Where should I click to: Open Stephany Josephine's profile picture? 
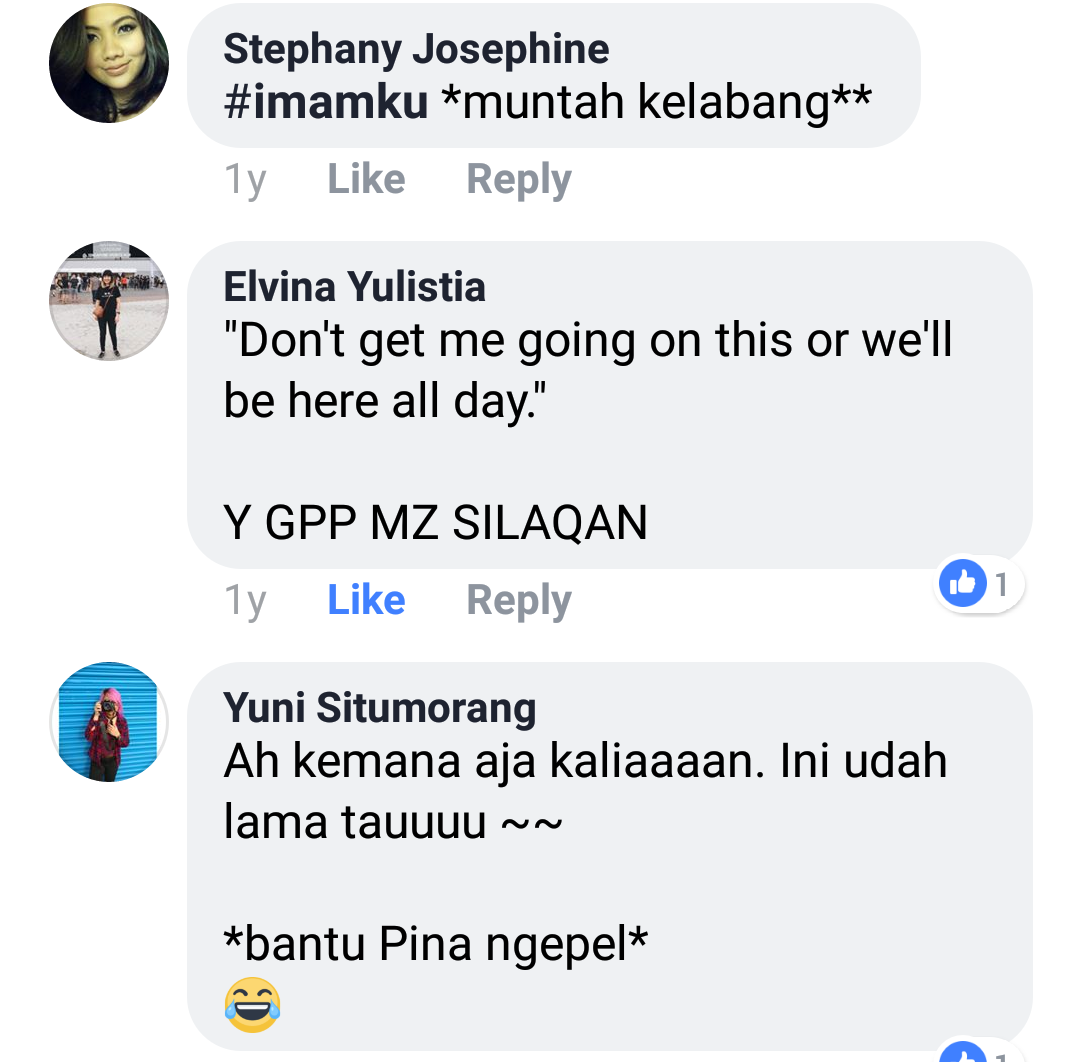[109, 63]
